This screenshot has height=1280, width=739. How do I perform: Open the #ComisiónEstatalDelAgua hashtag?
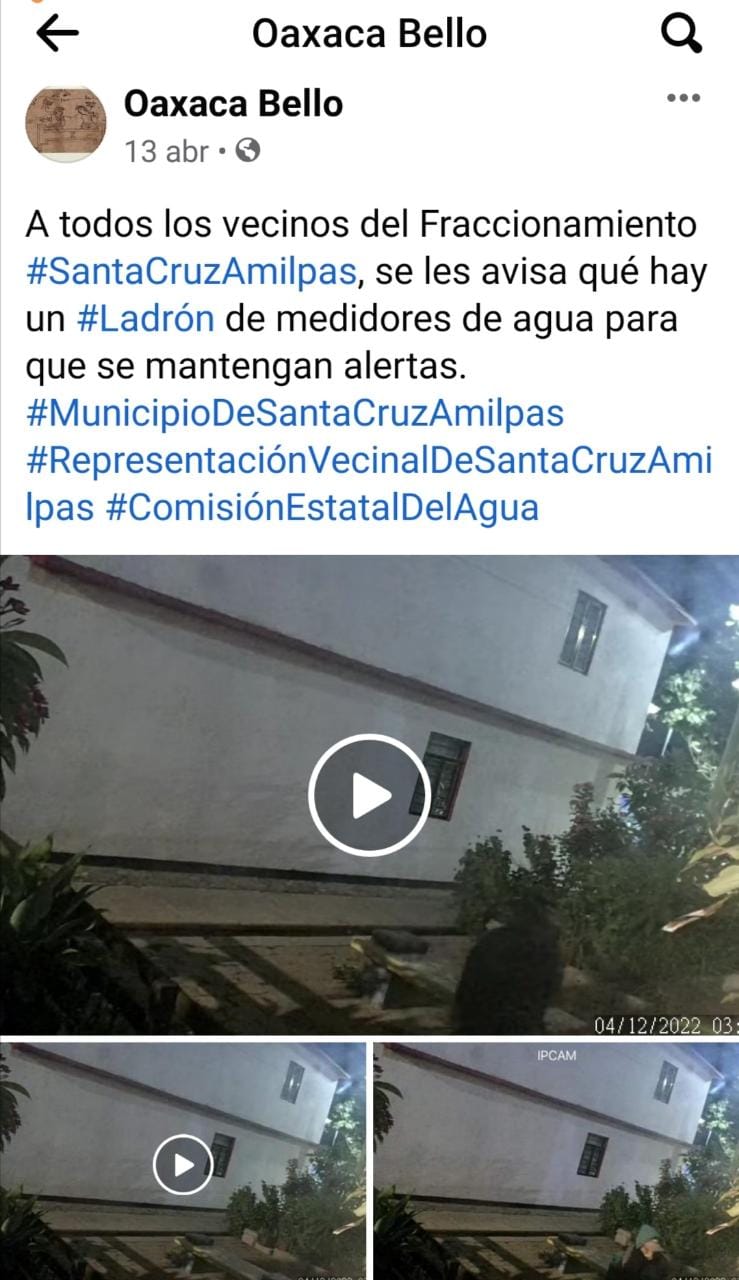coord(321,507)
